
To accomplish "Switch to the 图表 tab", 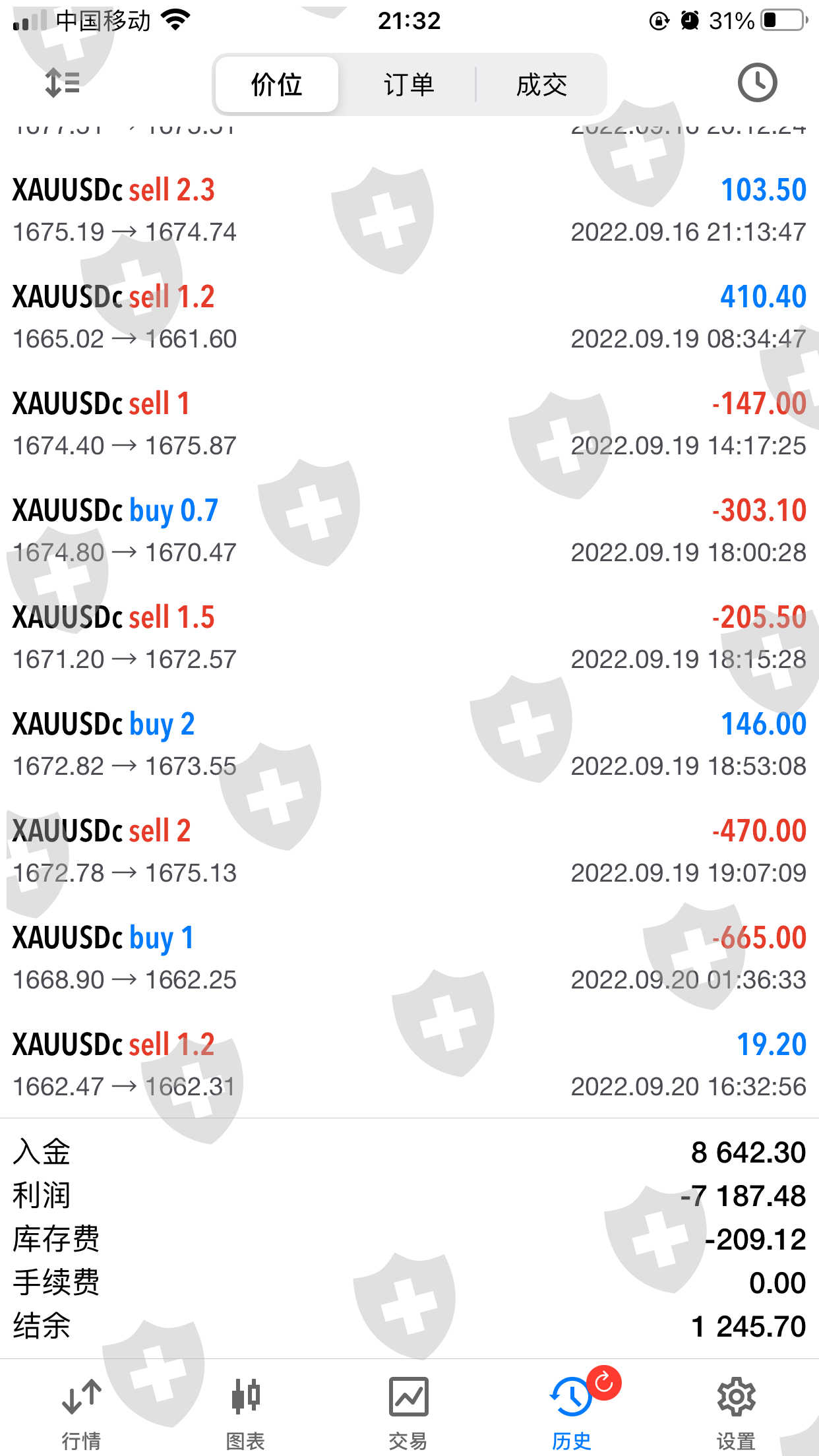I will point(245,1411).
